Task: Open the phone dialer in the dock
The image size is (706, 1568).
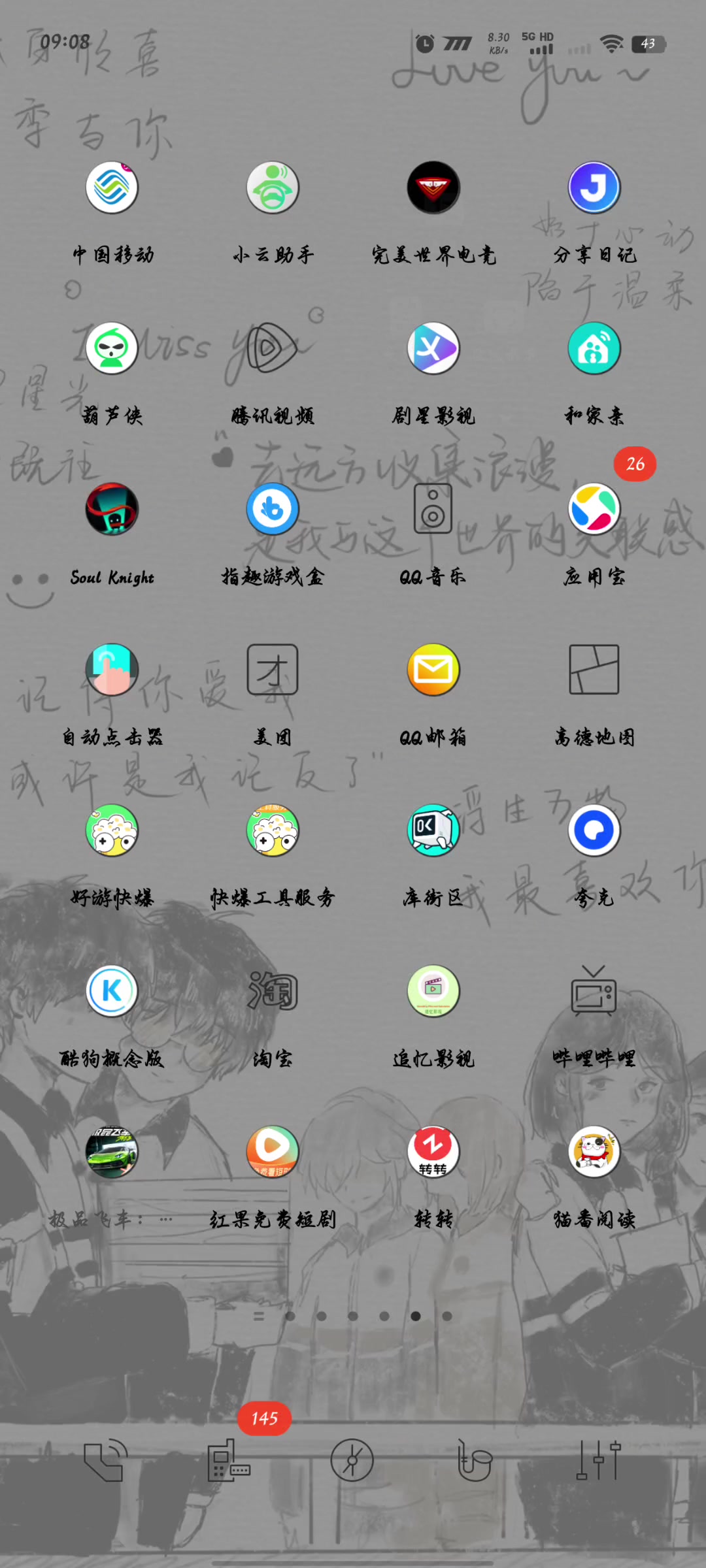Action: coord(105,1461)
